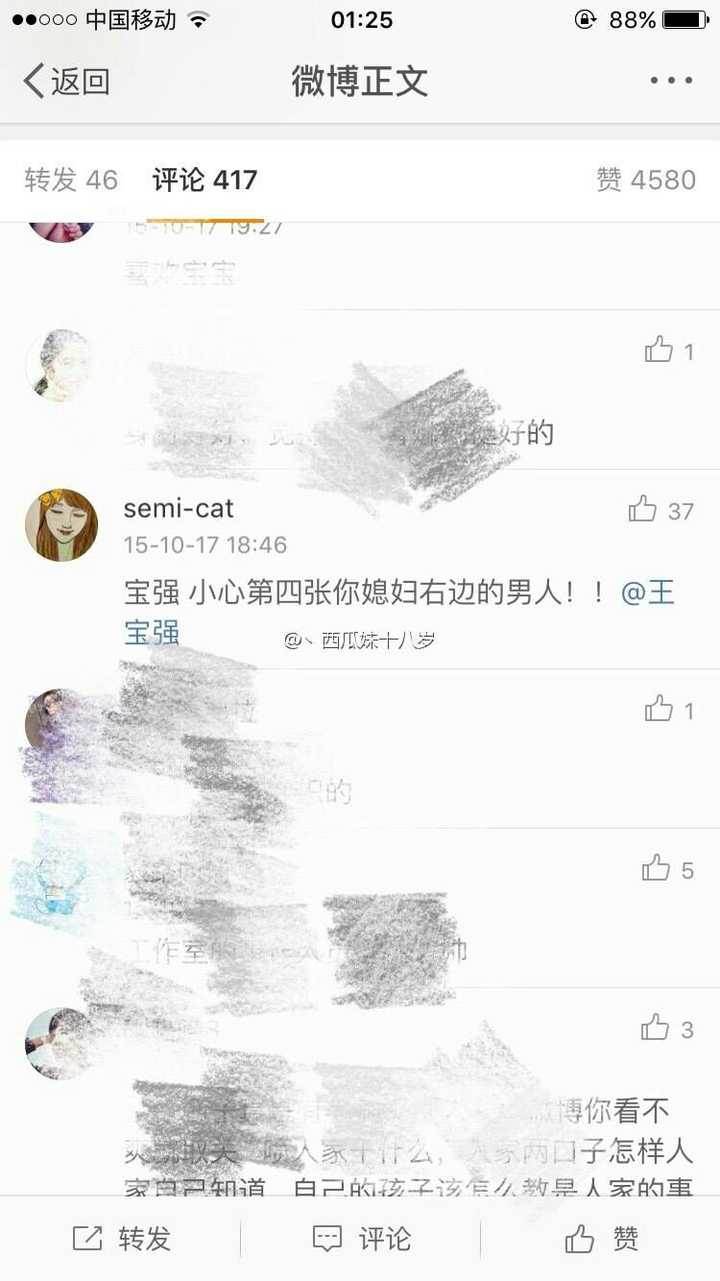This screenshot has height=1281, width=720.
Task: Write a comment via bottom 评论 button
Action: [361, 1239]
